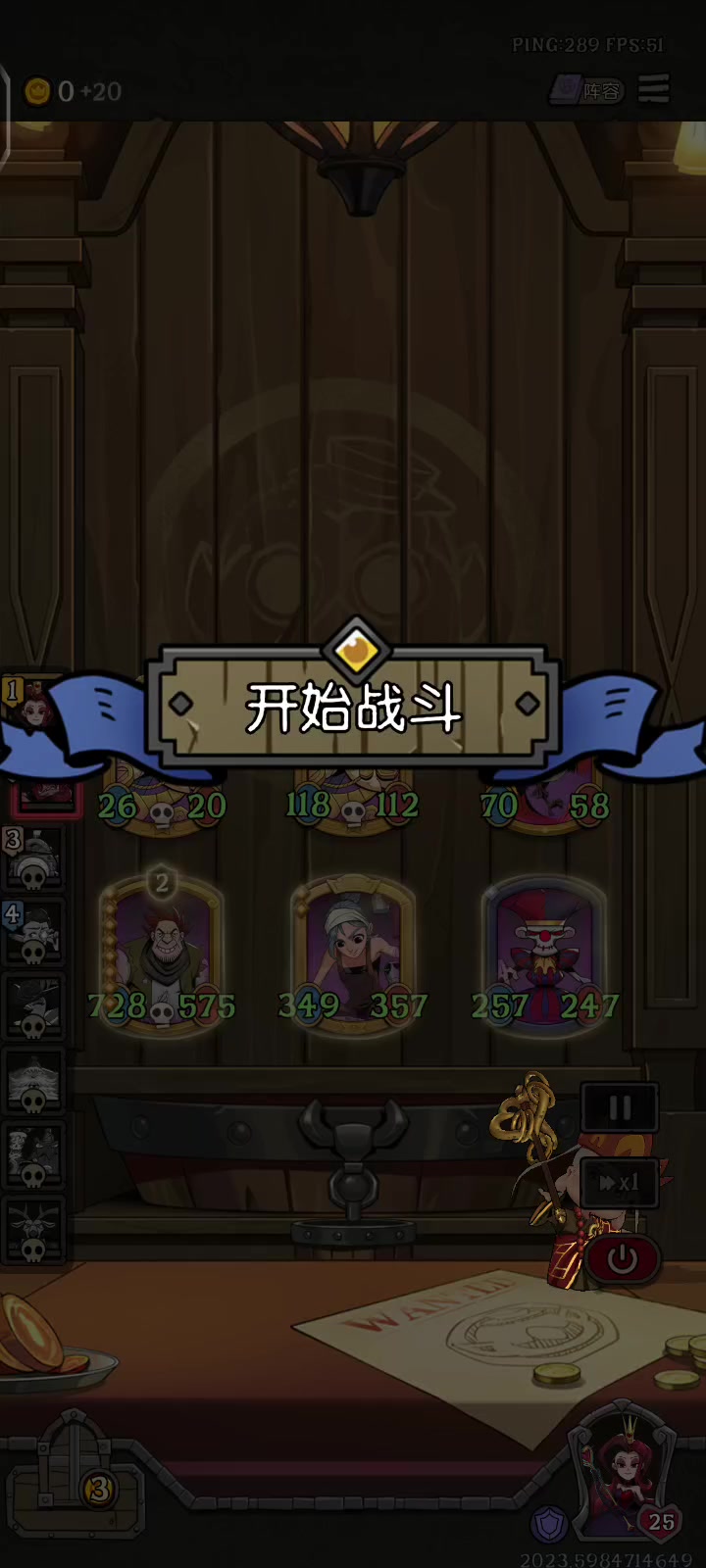This screenshot has width=706, height=1568.
Task: View the rank 4 player in sidebar
Action: (x=31, y=933)
